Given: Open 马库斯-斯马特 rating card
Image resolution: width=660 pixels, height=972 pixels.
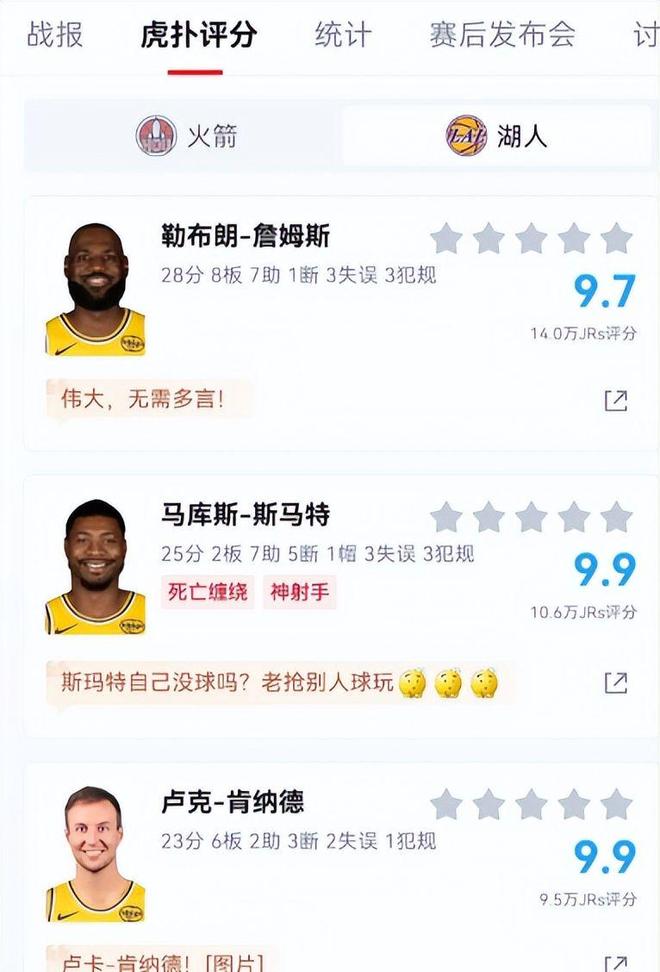Looking at the screenshot, I should click(245, 516).
